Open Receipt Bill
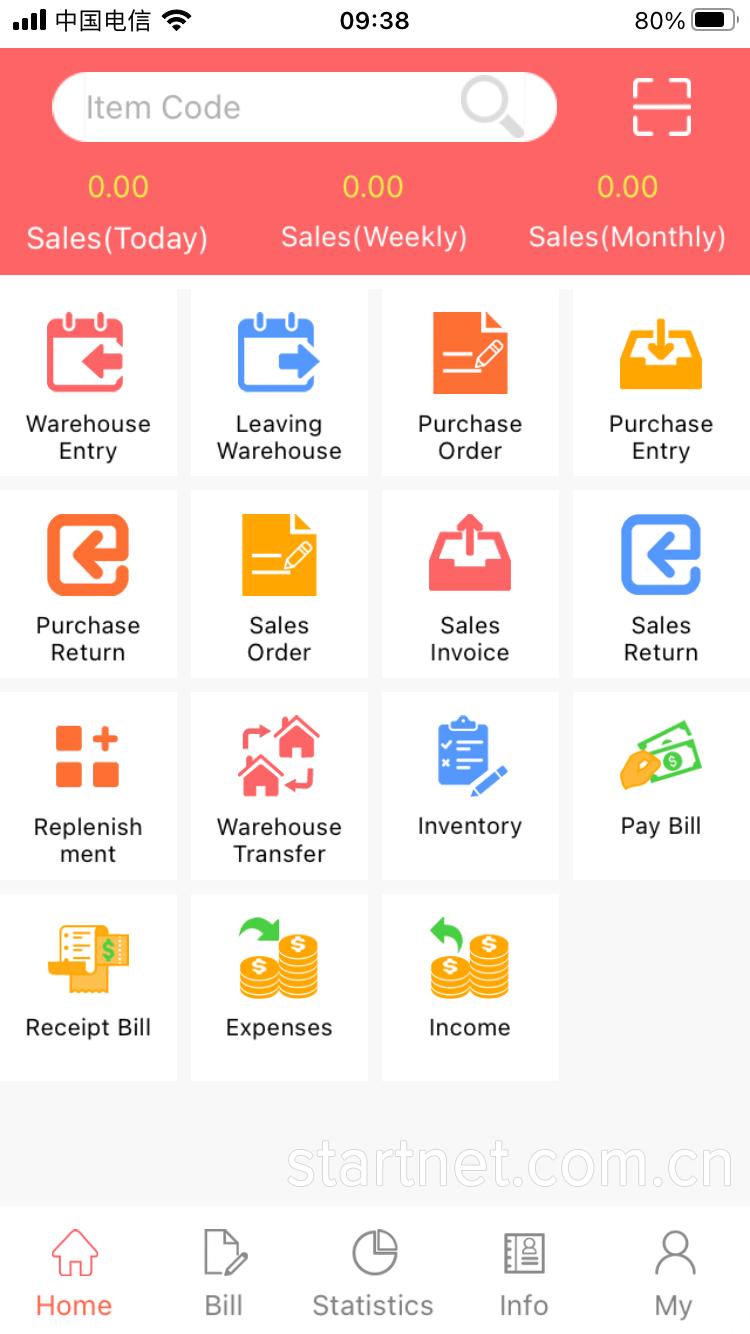750x1334 pixels. 88,987
